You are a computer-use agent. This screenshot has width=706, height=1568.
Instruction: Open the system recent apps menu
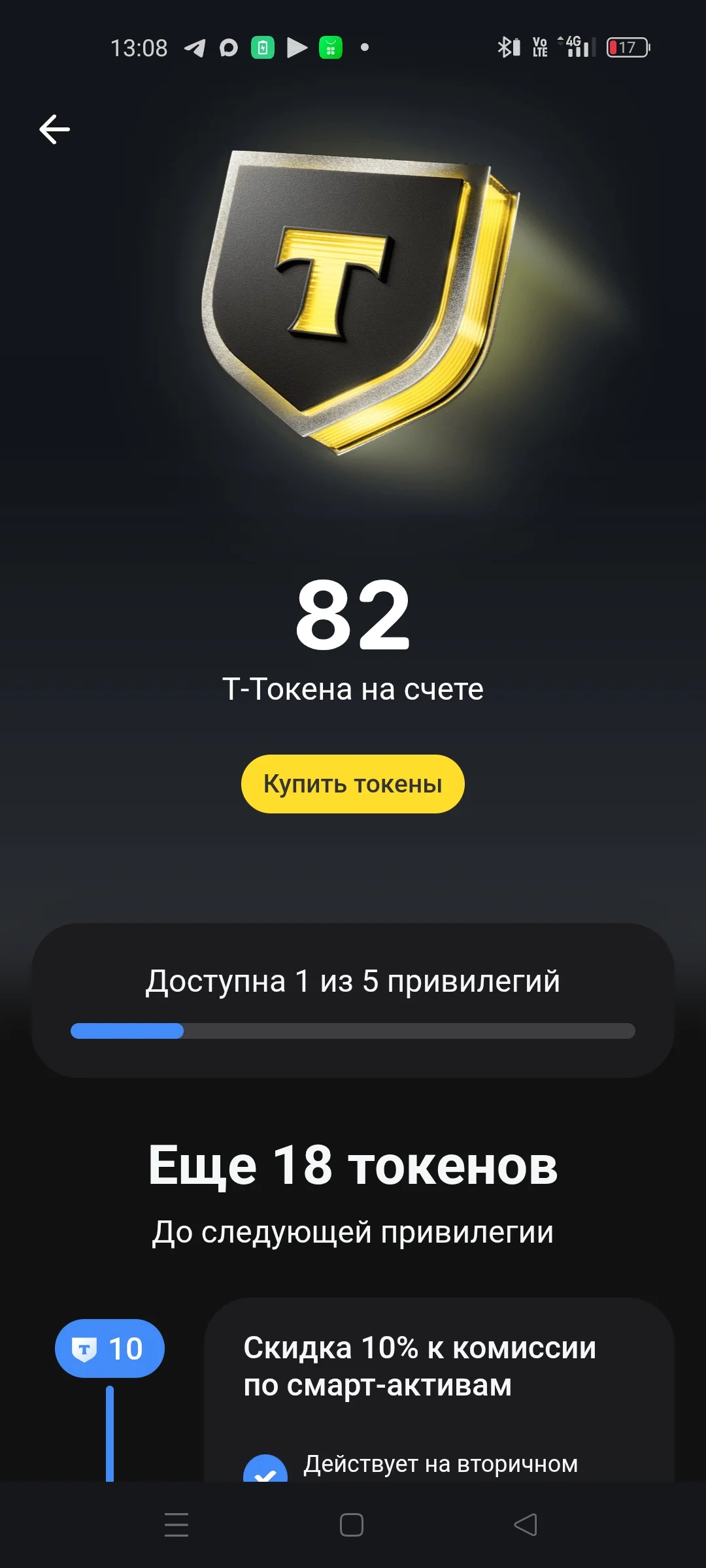click(x=176, y=1525)
